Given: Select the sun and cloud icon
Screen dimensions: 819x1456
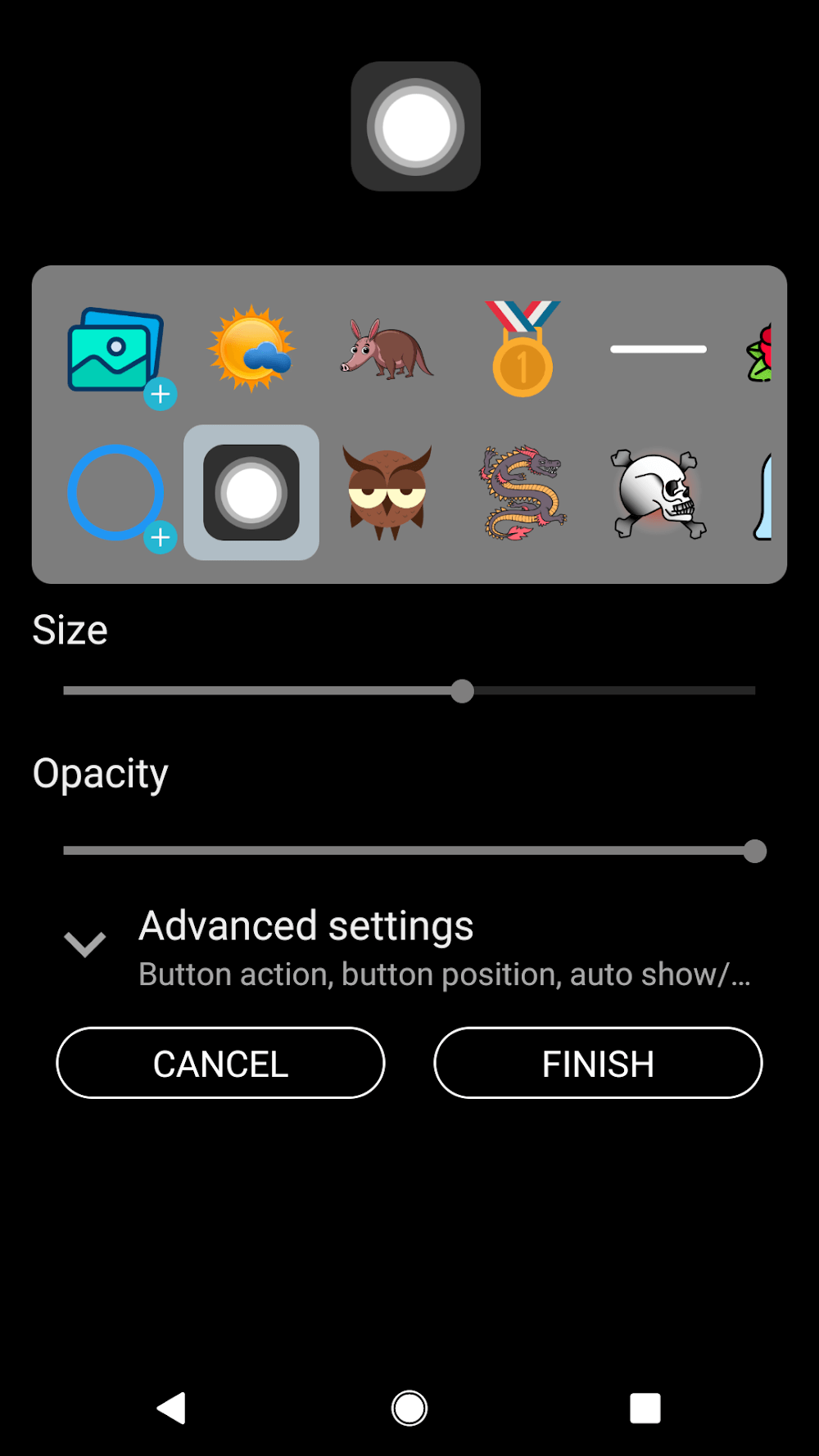Looking at the screenshot, I should [x=251, y=350].
